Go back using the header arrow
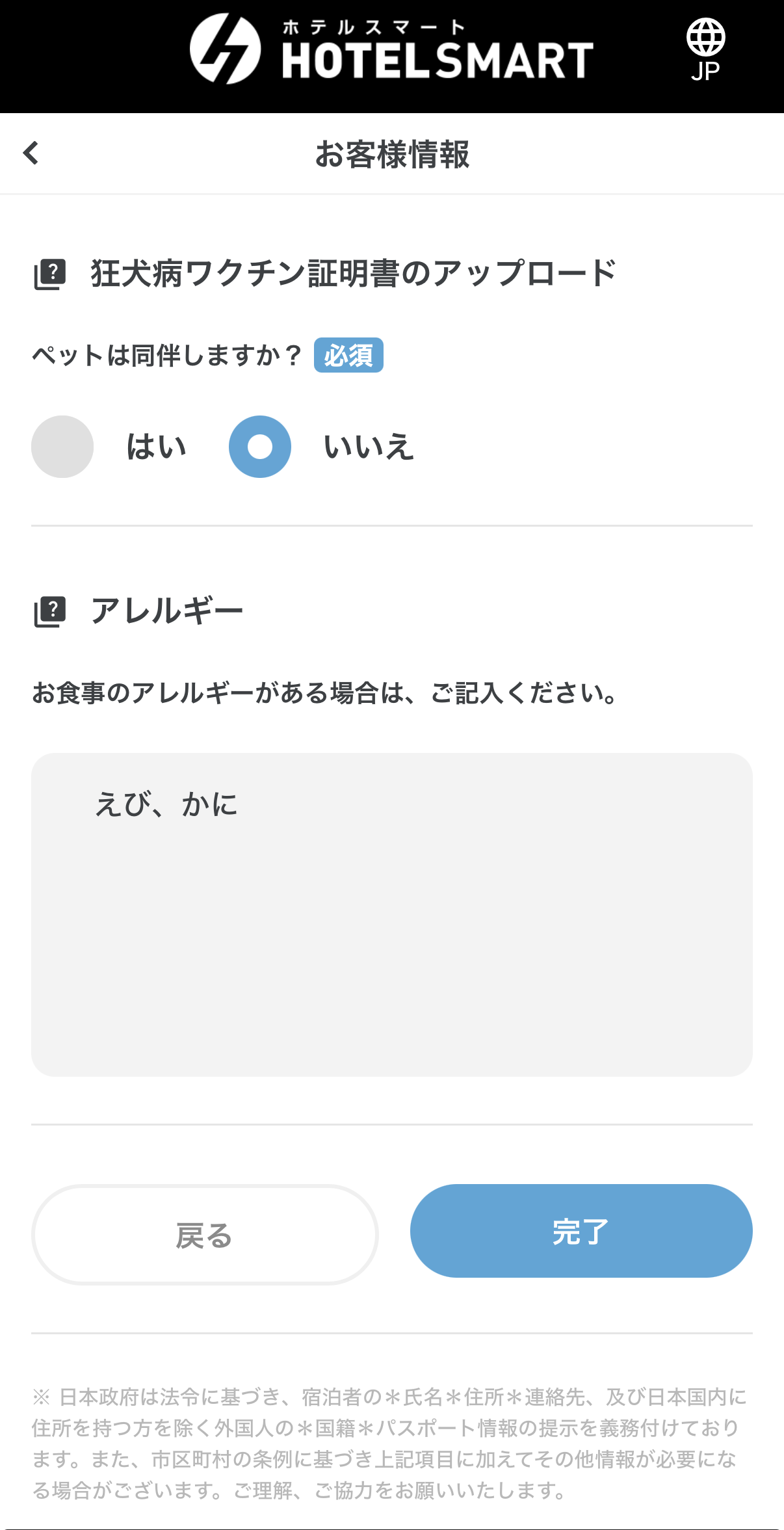 tap(31, 153)
